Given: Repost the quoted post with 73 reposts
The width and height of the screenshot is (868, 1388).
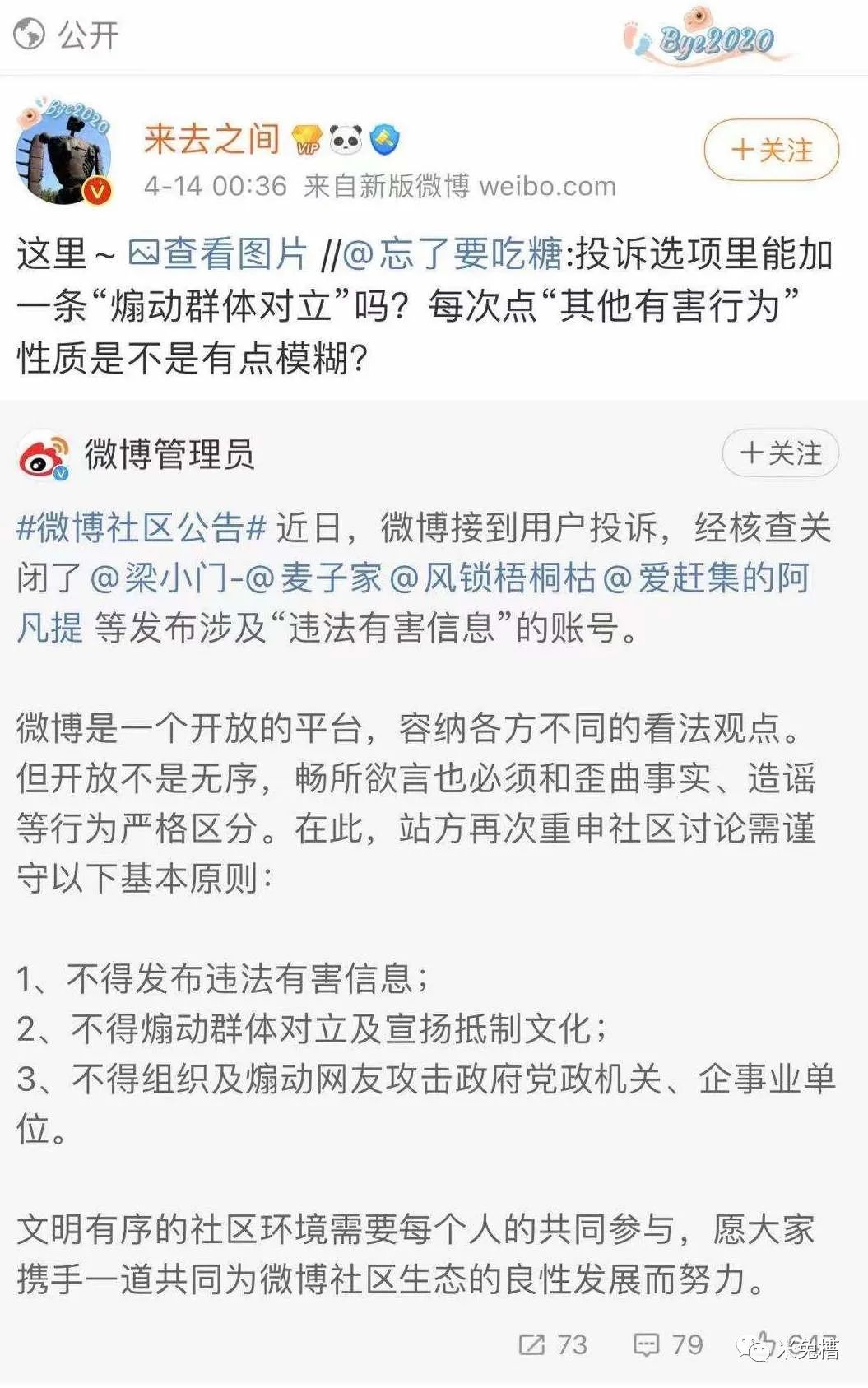Looking at the screenshot, I should click(x=553, y=1344).
